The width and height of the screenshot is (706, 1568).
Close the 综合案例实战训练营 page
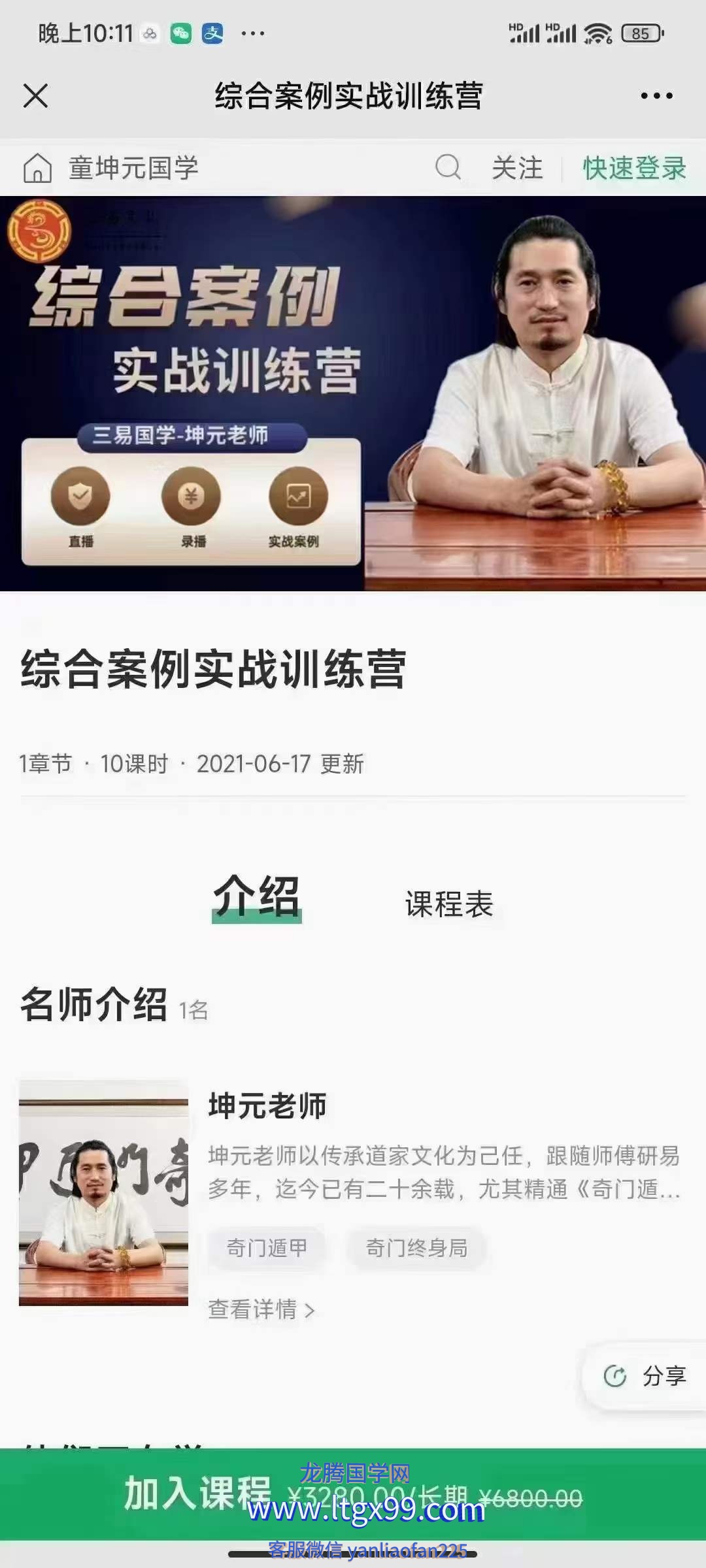35,96
